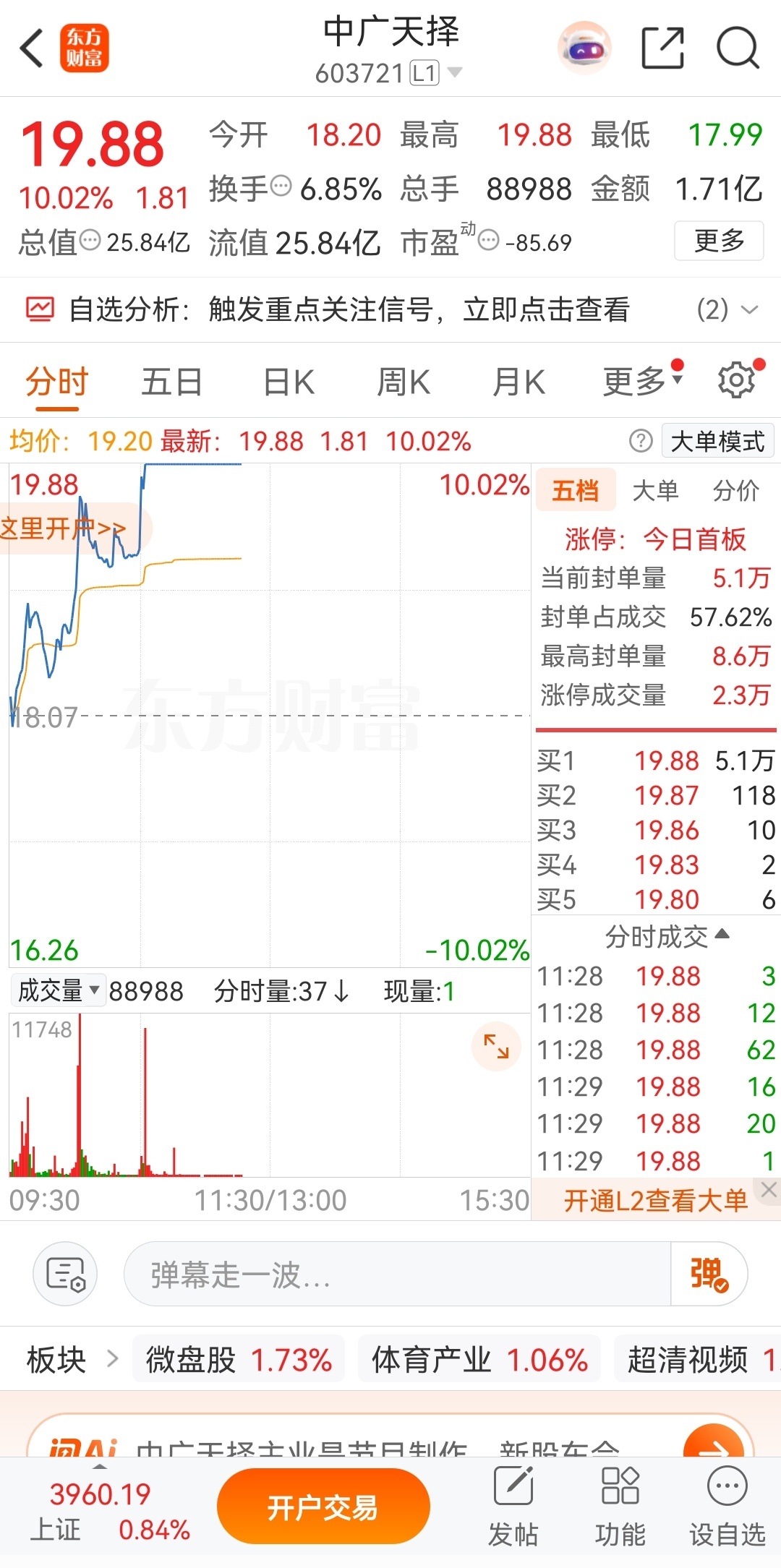Tap the 弹幕走一波 input field

[398, 1274]
